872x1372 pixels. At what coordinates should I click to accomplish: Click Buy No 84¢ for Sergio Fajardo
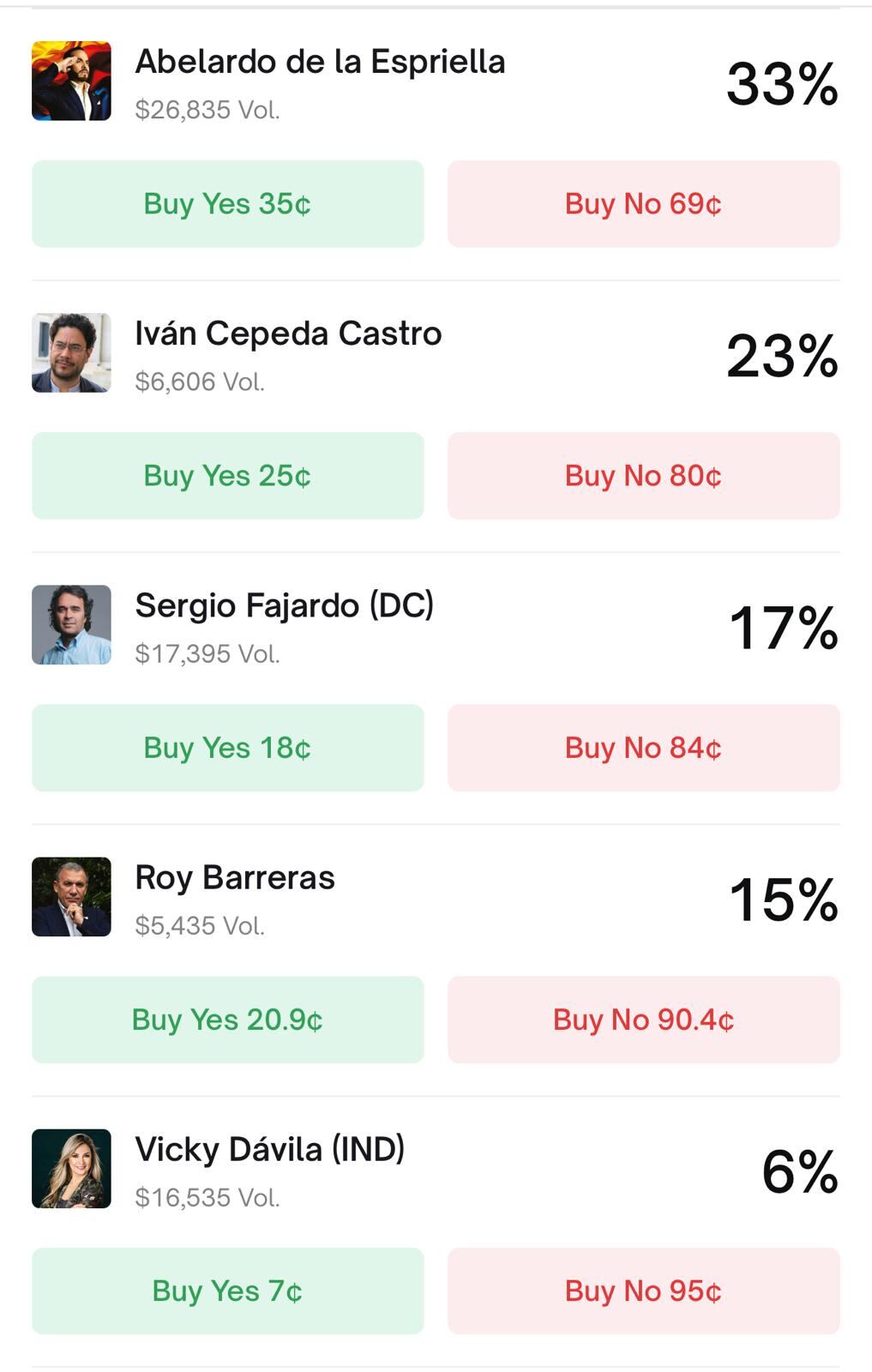[642, 748]
